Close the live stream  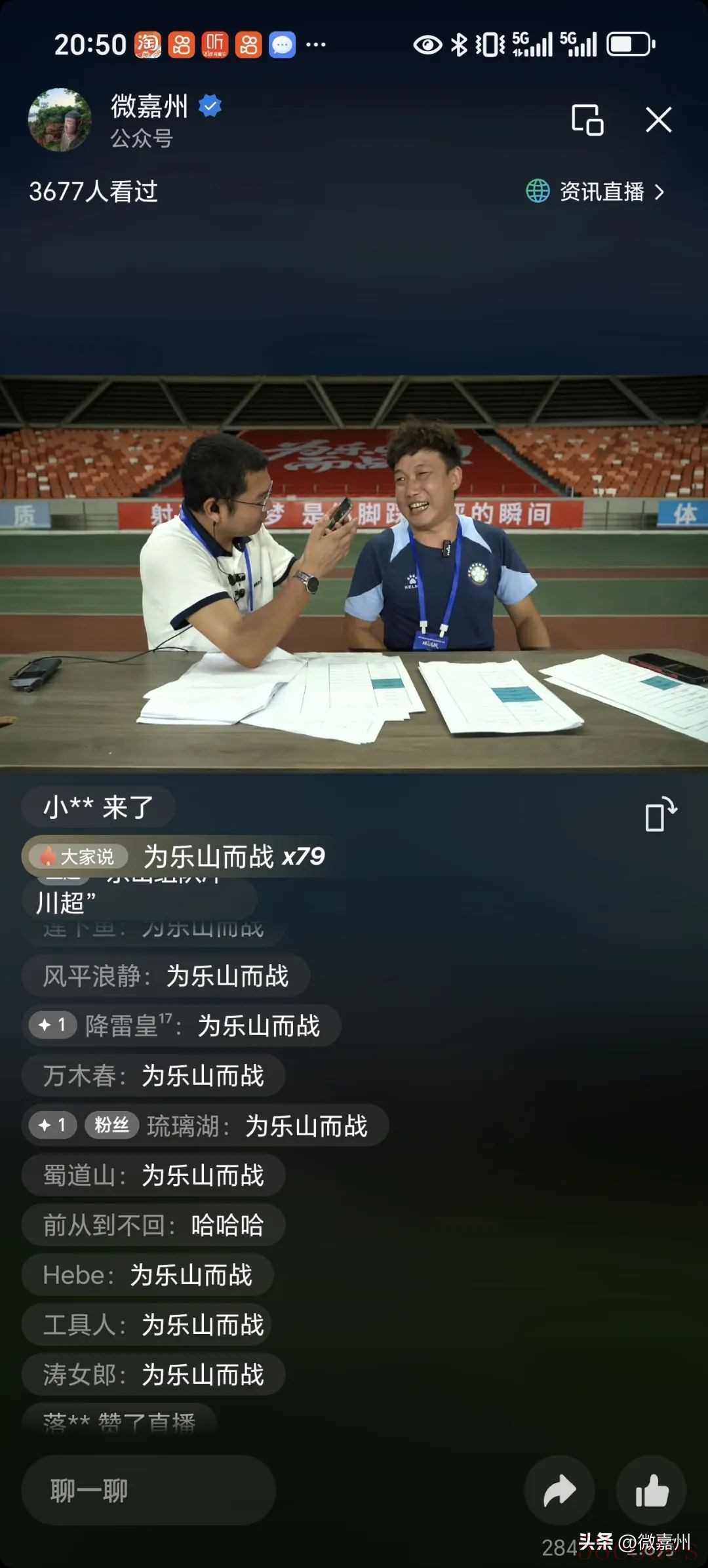[x=658, y=120]
